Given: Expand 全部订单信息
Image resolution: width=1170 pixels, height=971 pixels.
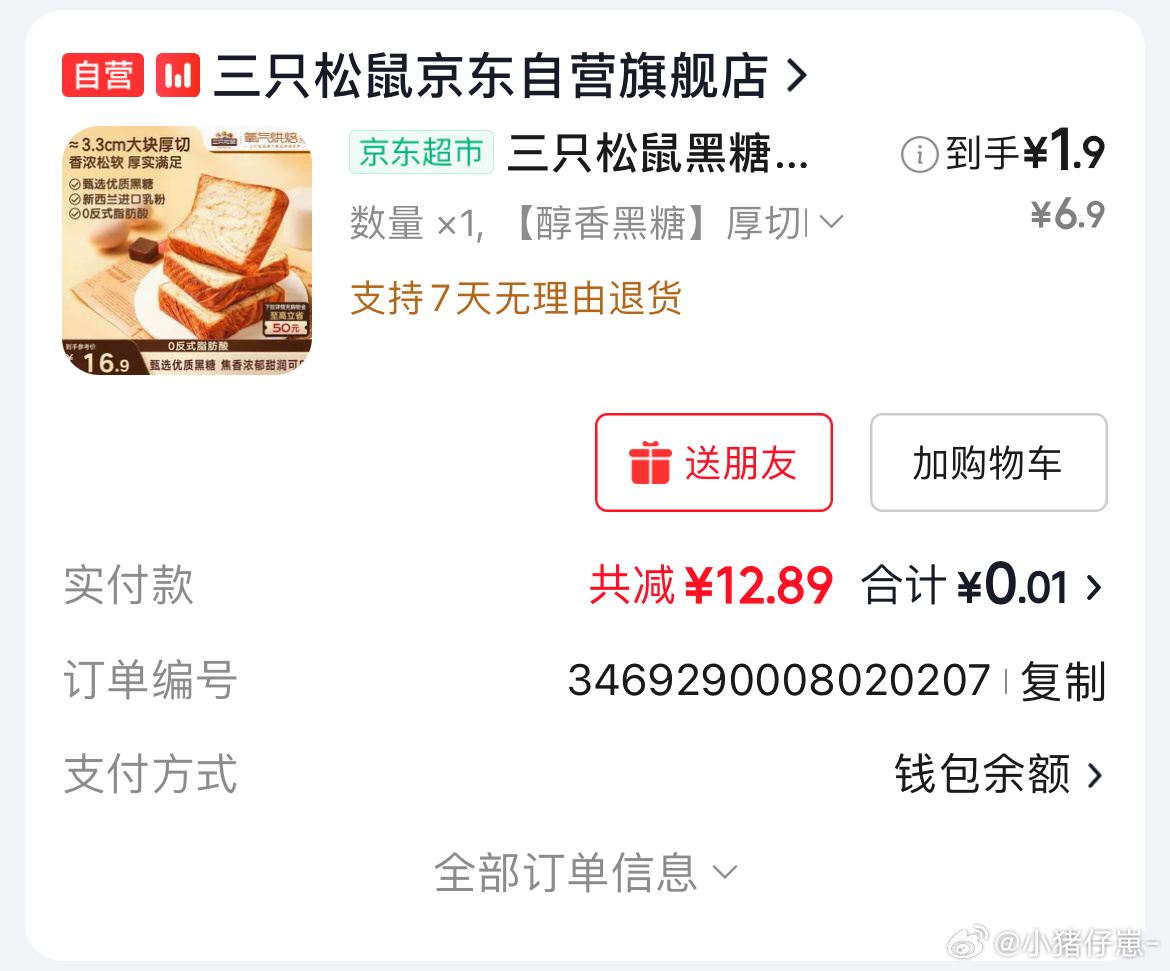Looking at the screenshot, I should point(585,872).
